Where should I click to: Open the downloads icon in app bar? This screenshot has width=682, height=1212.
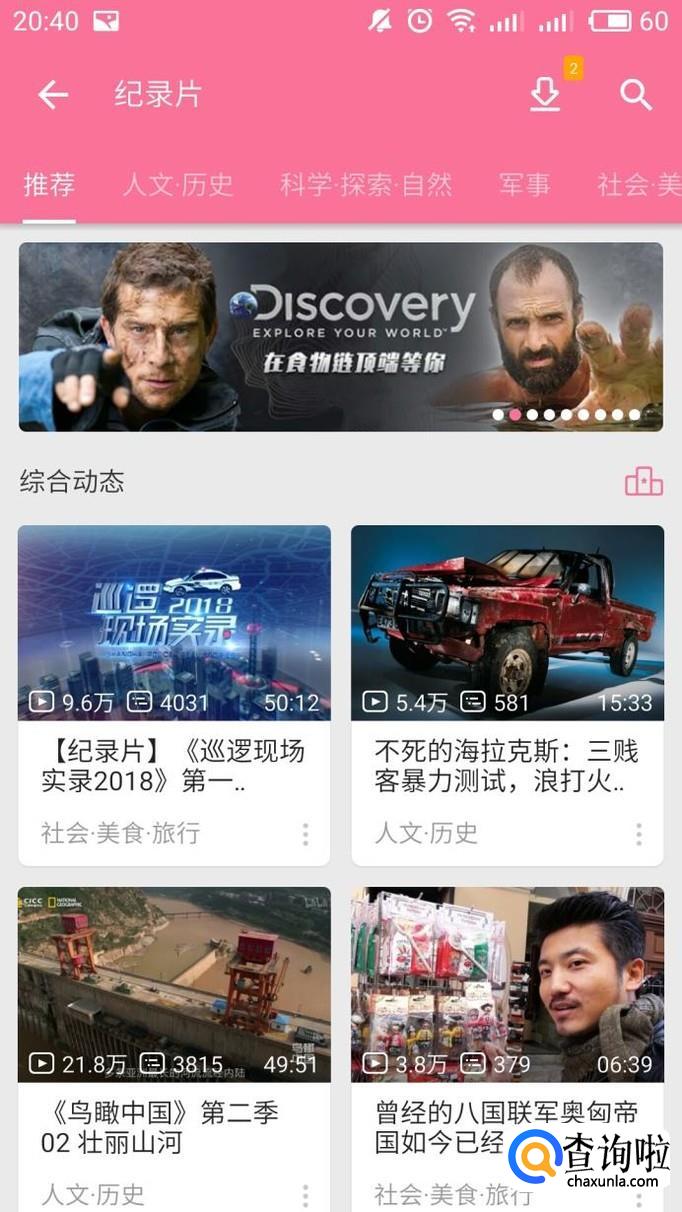(545, 95)
